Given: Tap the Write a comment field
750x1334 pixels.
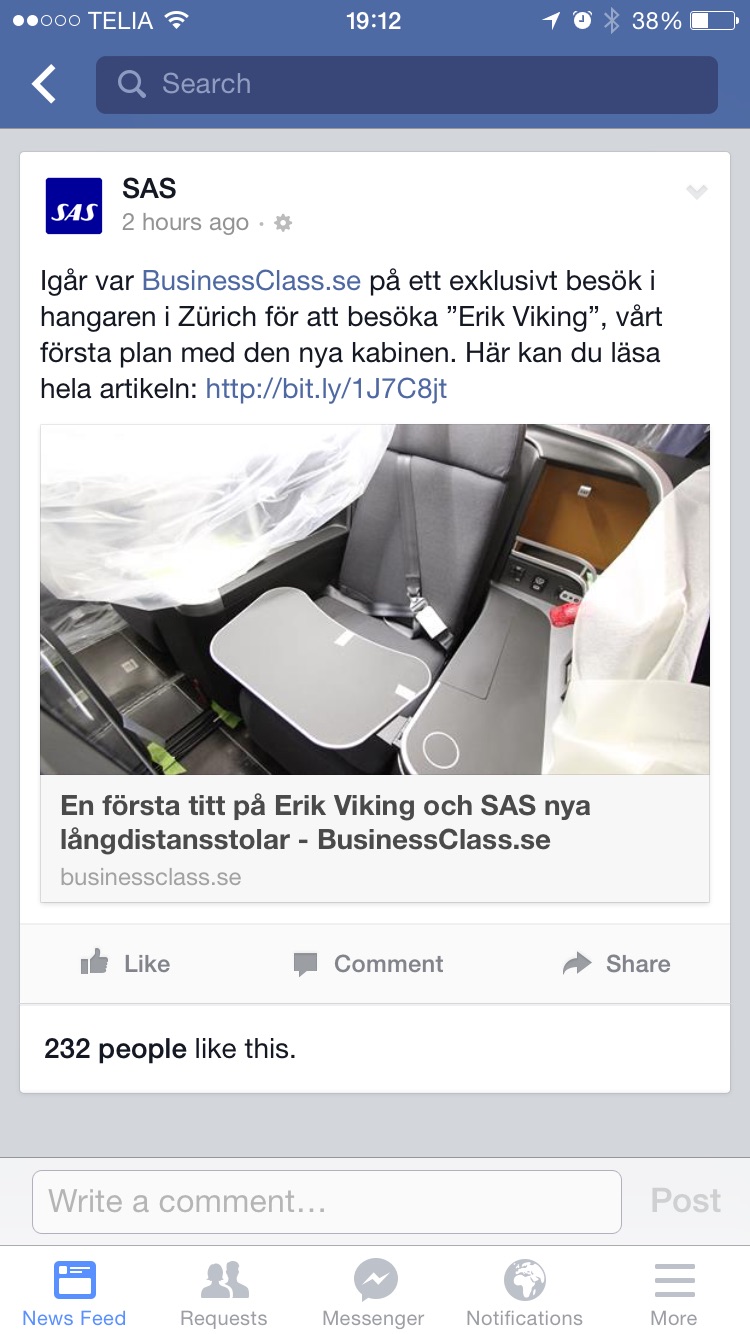Looking at the screenshot, I should click(x=326, y=1201).
